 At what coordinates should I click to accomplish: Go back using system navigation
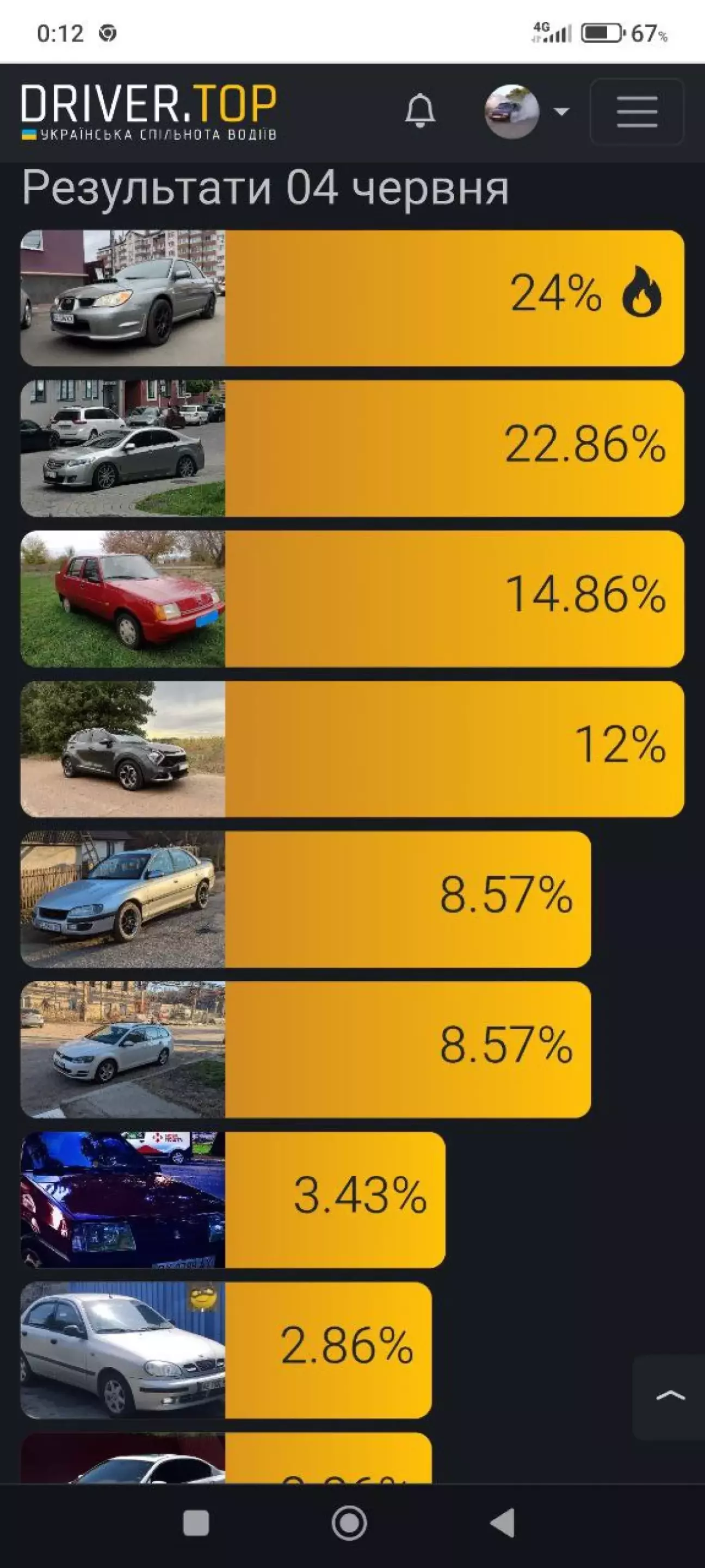point(503,1523)
